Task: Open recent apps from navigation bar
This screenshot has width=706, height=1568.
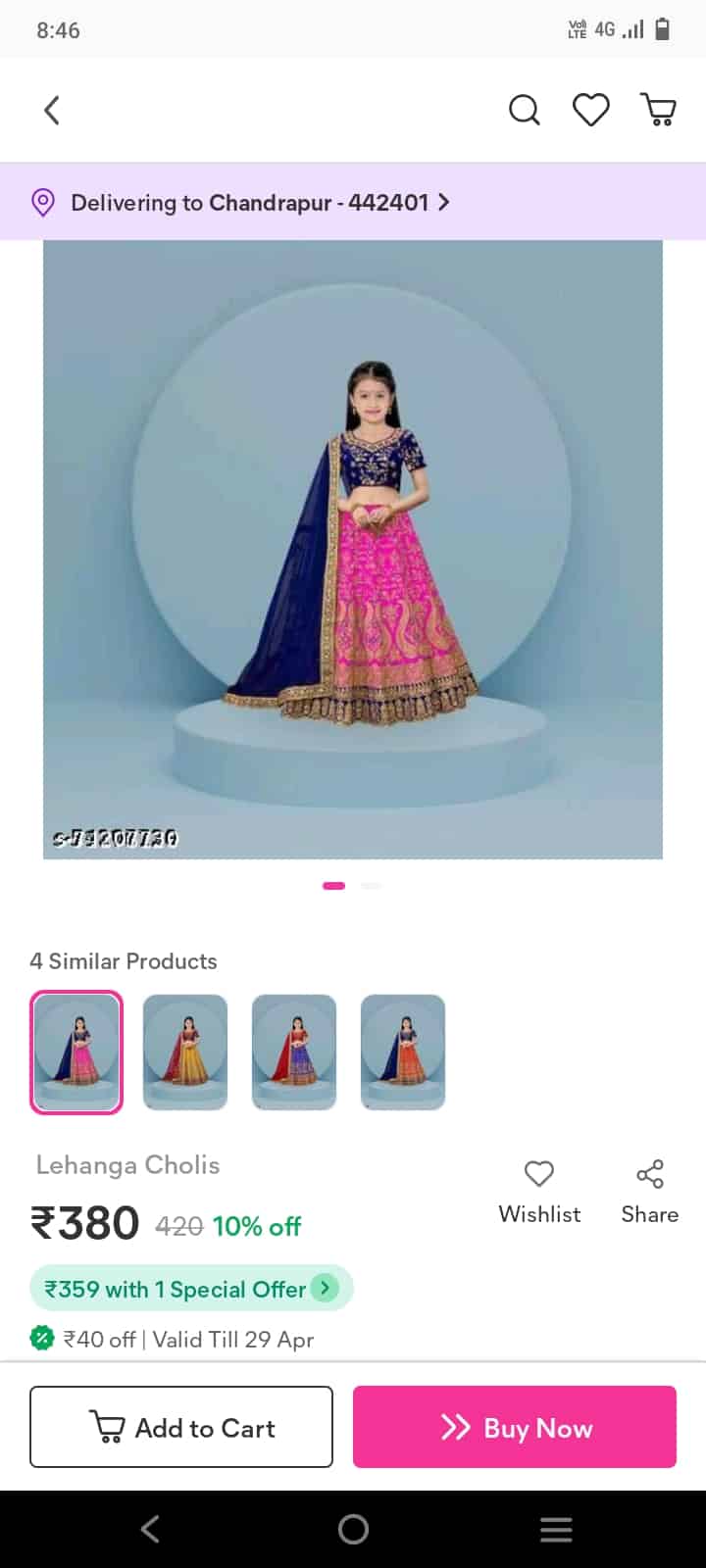Action: (556, 1529)
